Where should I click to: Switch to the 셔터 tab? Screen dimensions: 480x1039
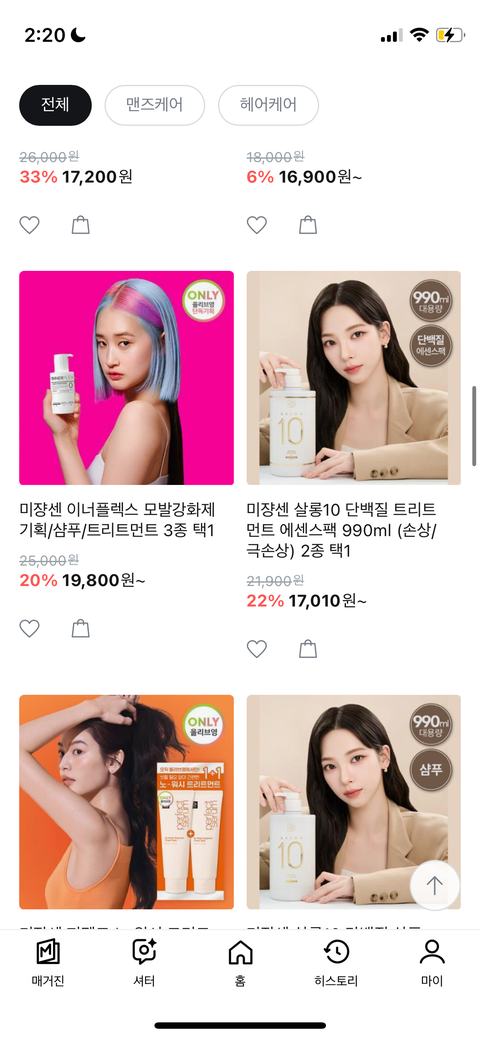(144, 963)
